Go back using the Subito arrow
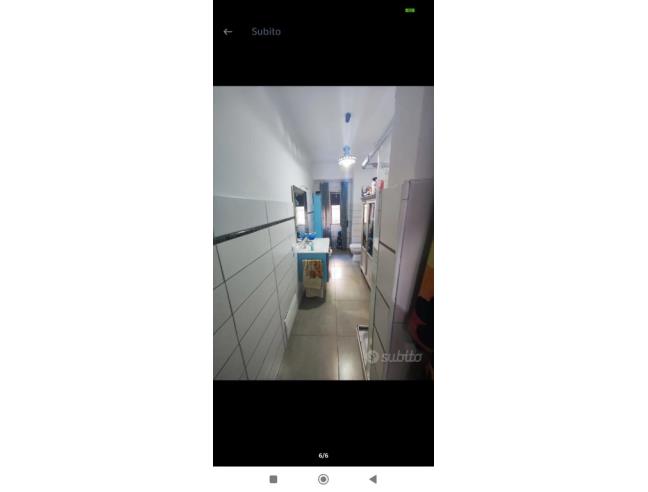This screenshot has height=492, width=648. tap(228, 32)
